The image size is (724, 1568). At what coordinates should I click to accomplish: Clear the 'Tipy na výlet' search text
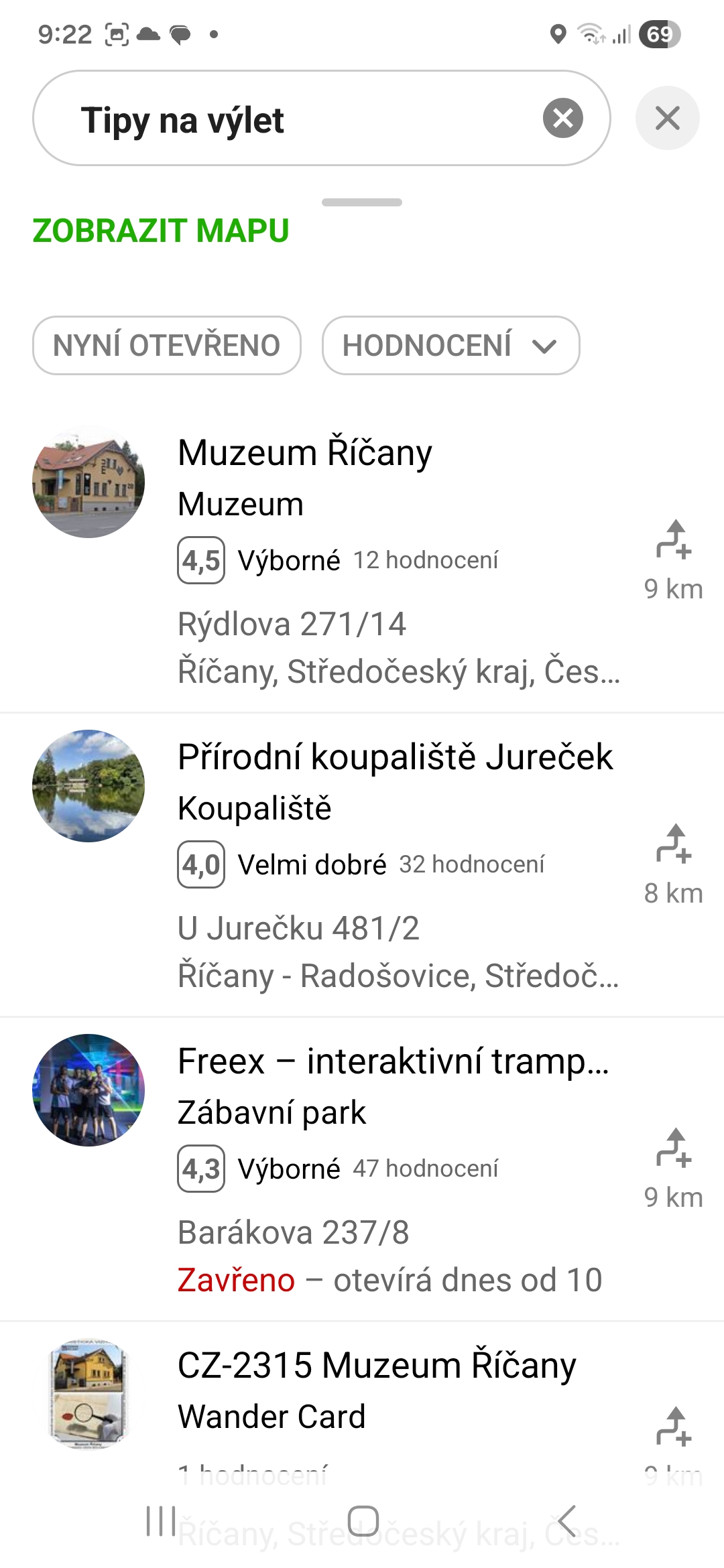click(562, 118)
